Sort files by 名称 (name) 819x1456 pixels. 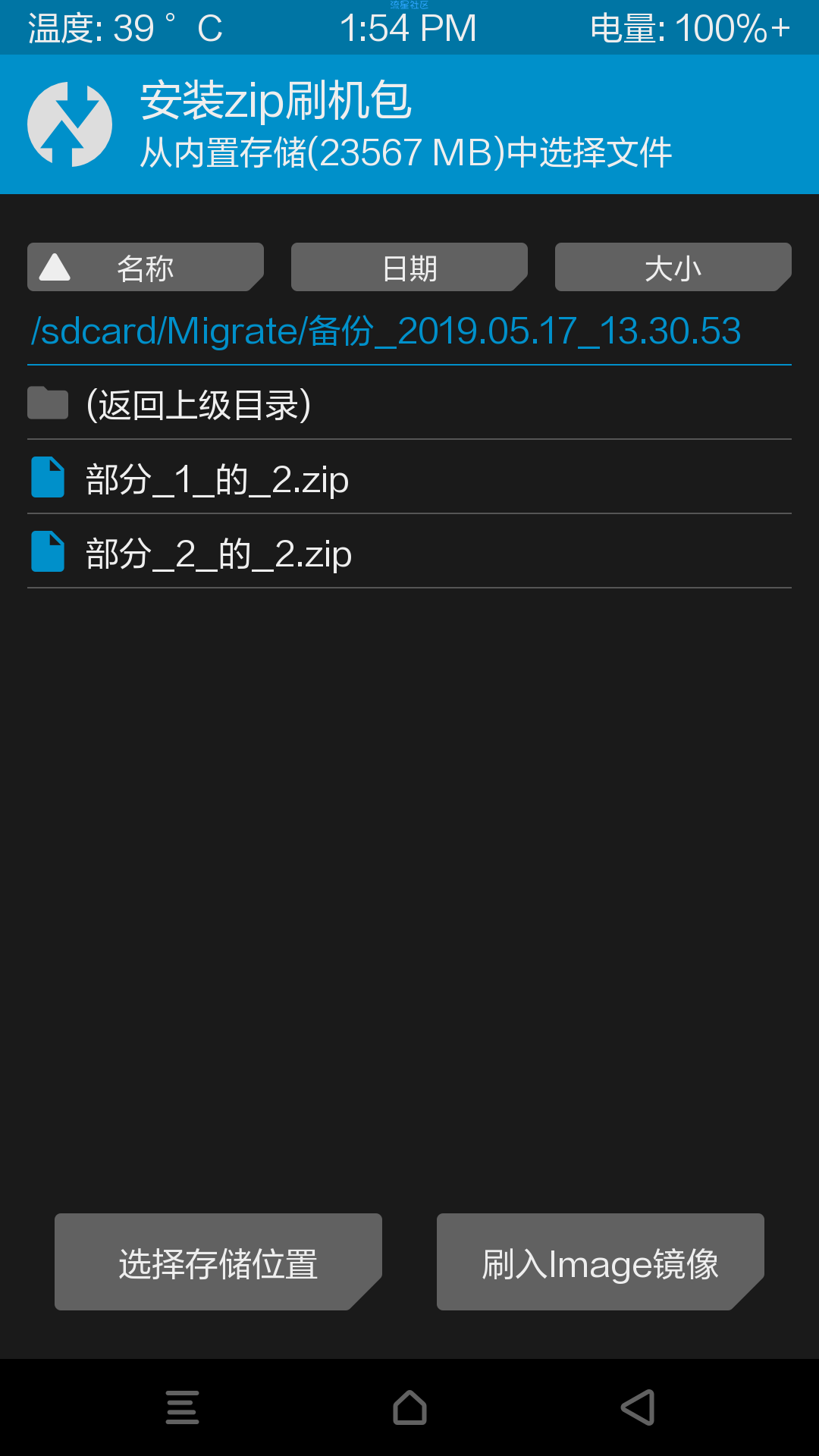click(145, 267)
